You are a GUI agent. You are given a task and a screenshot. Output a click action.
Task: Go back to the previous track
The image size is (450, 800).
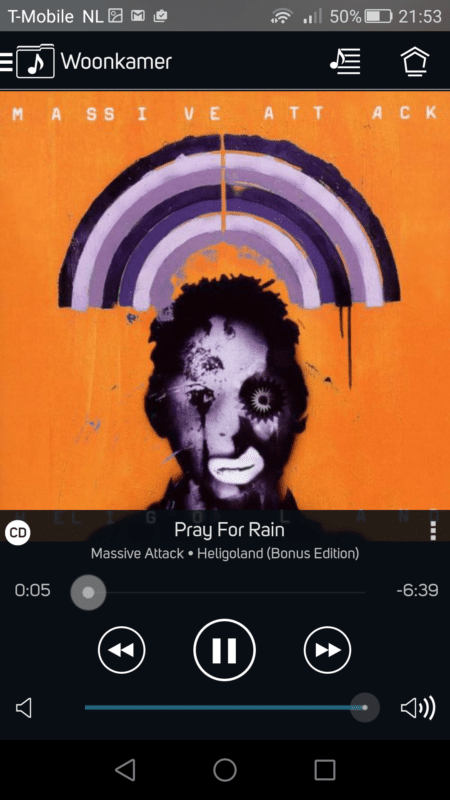click(x=121, y=650)
